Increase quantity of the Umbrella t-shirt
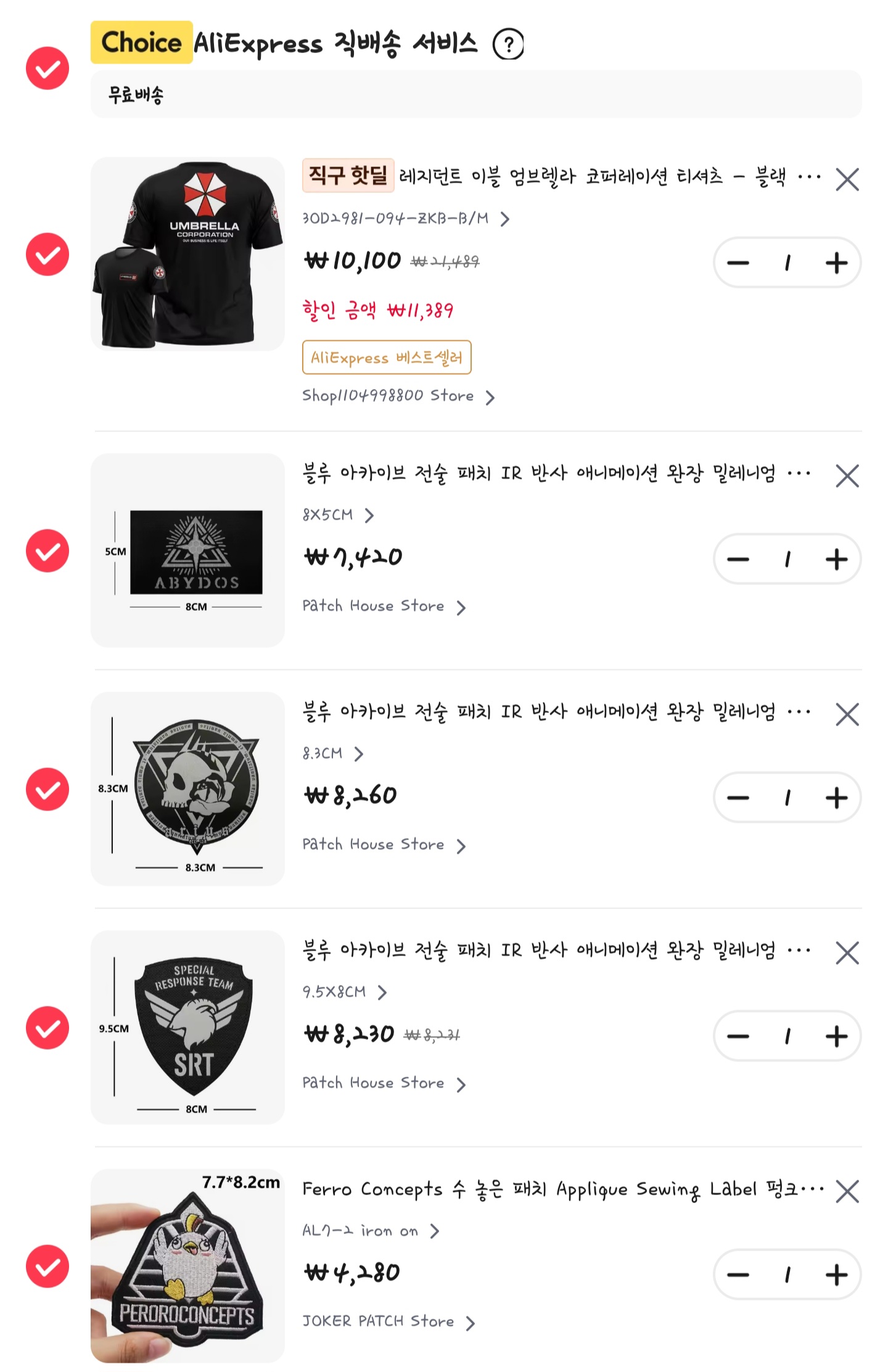888x1372 pixels. [836, 263]
